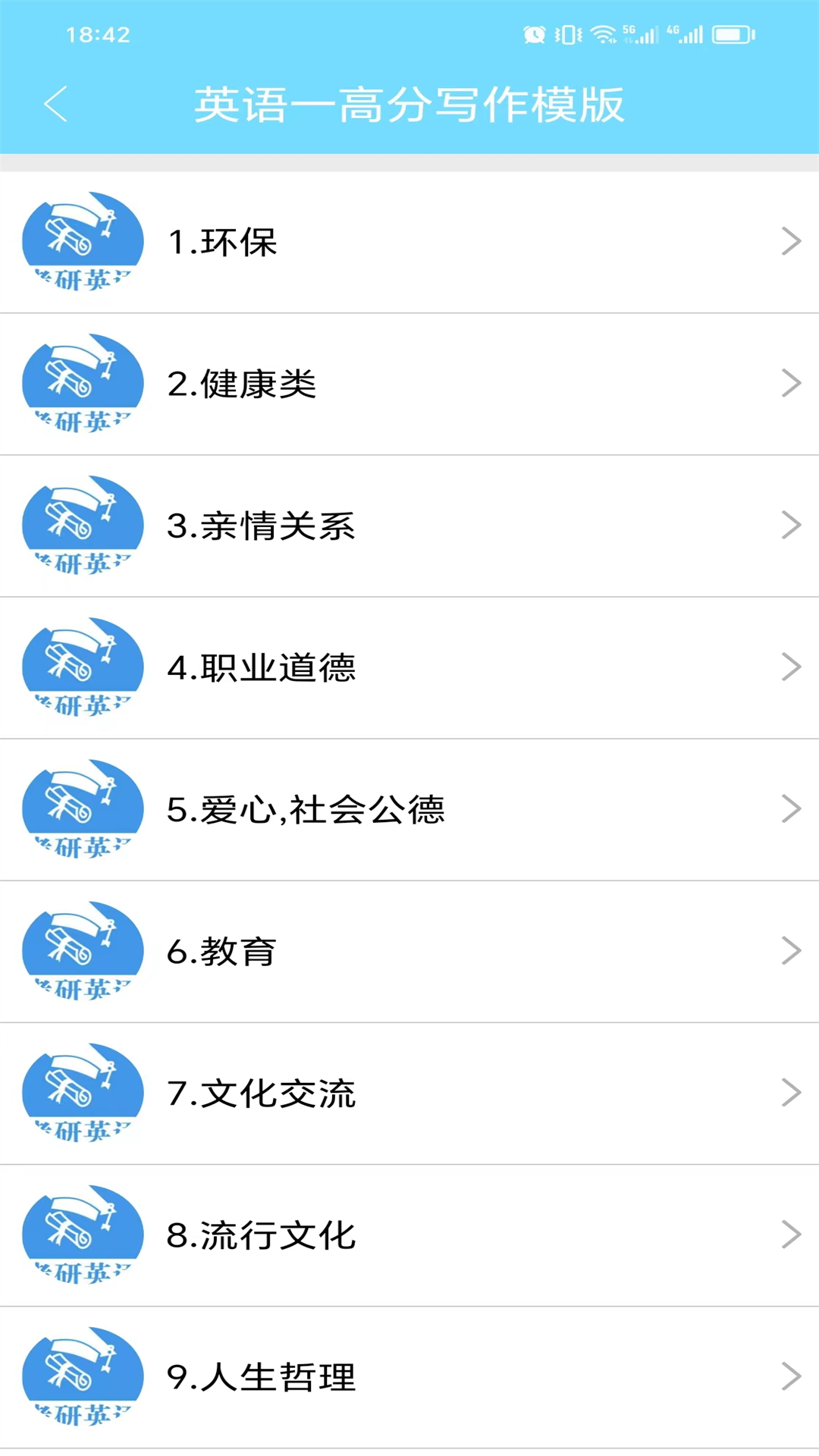The image size is (819, 1456).
Task: Click the vibration mode status icon
Action: 567,33
